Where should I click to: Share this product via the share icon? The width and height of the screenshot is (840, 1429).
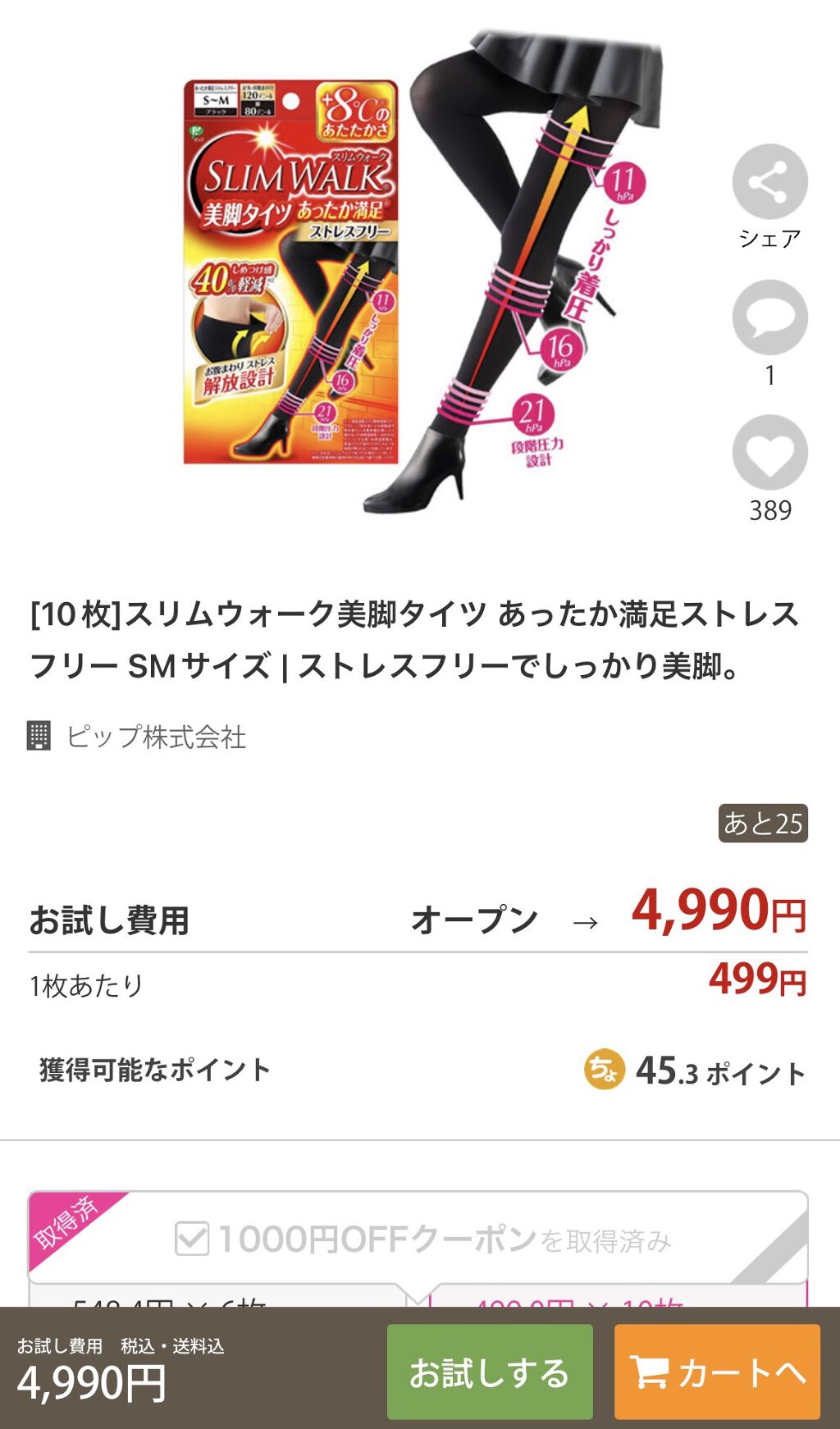point(769,181)
